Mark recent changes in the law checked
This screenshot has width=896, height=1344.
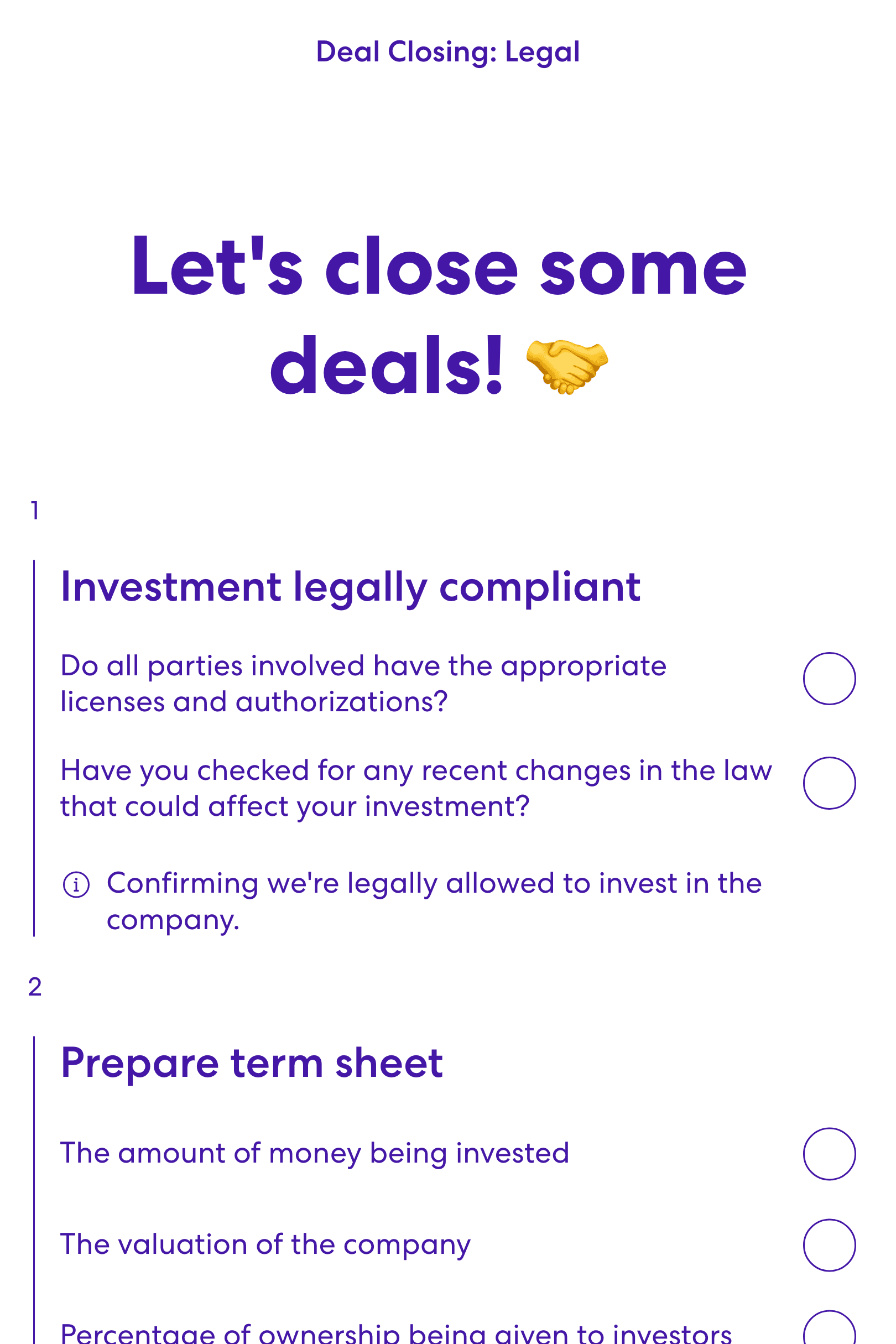(x=829, y=783)
